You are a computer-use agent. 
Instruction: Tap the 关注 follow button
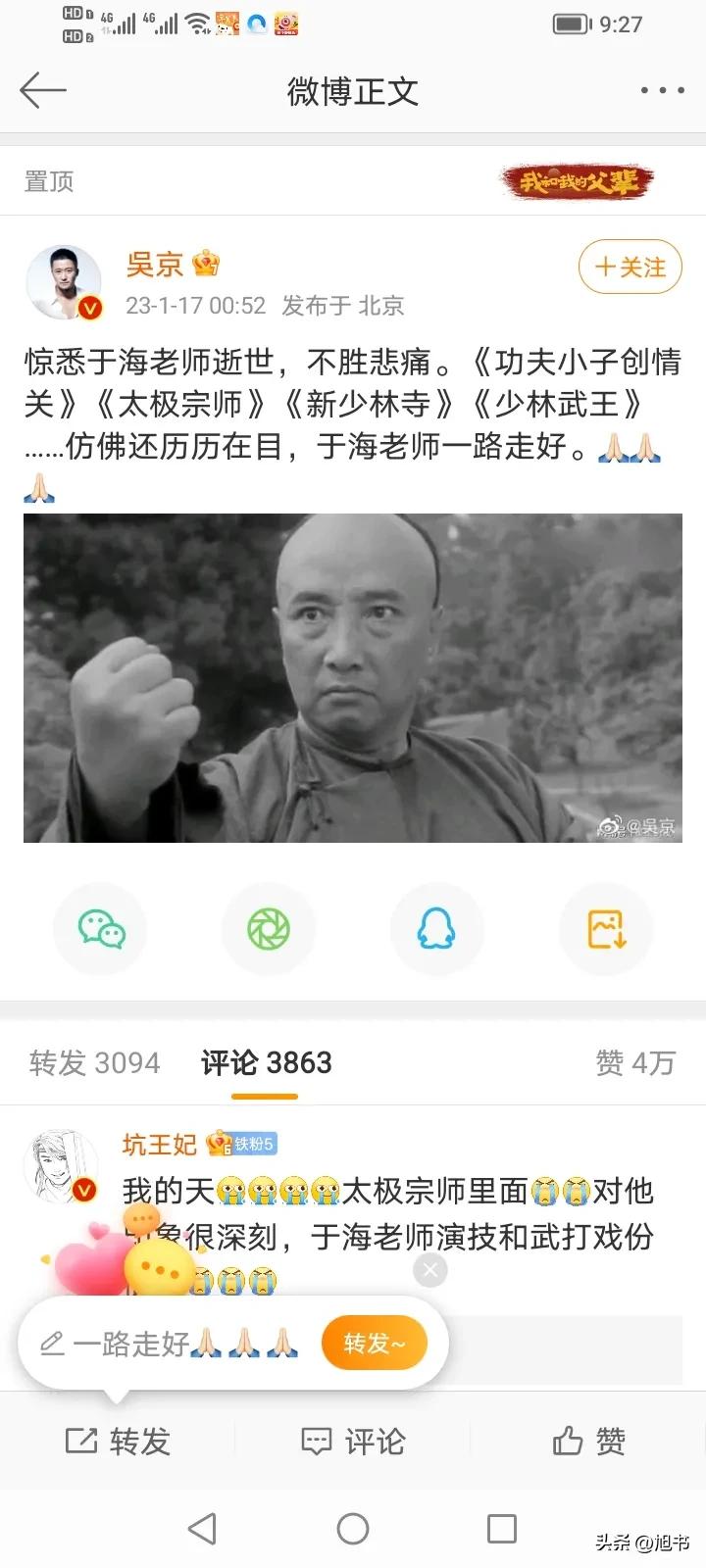[x=630, y=267]
